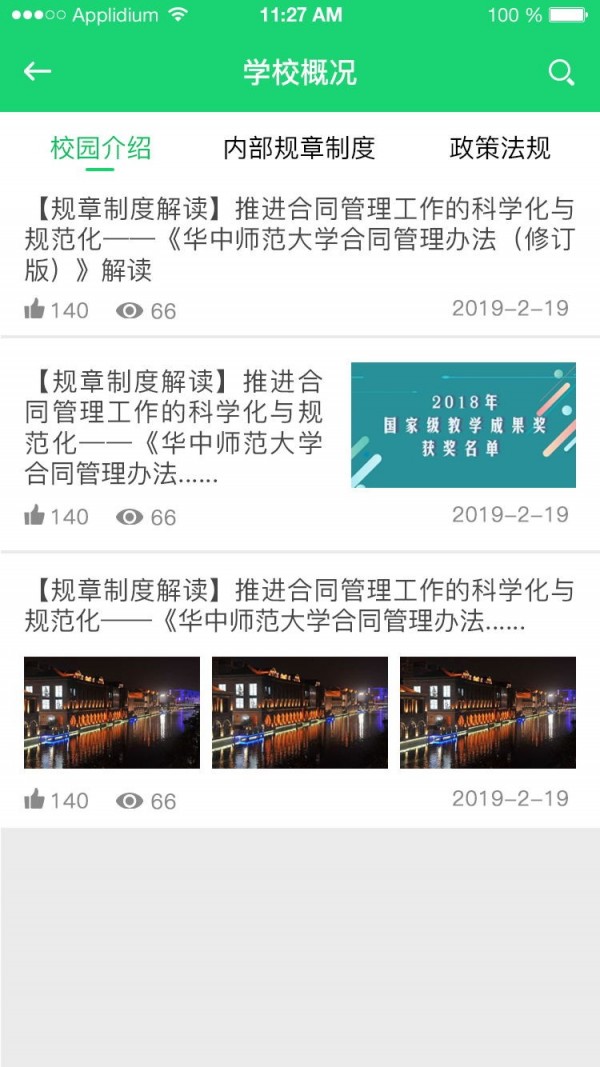Viewport: 600px width, 1067px height.
Task: Like the article with the 2018年 award banner
Action: click(35, 516)
